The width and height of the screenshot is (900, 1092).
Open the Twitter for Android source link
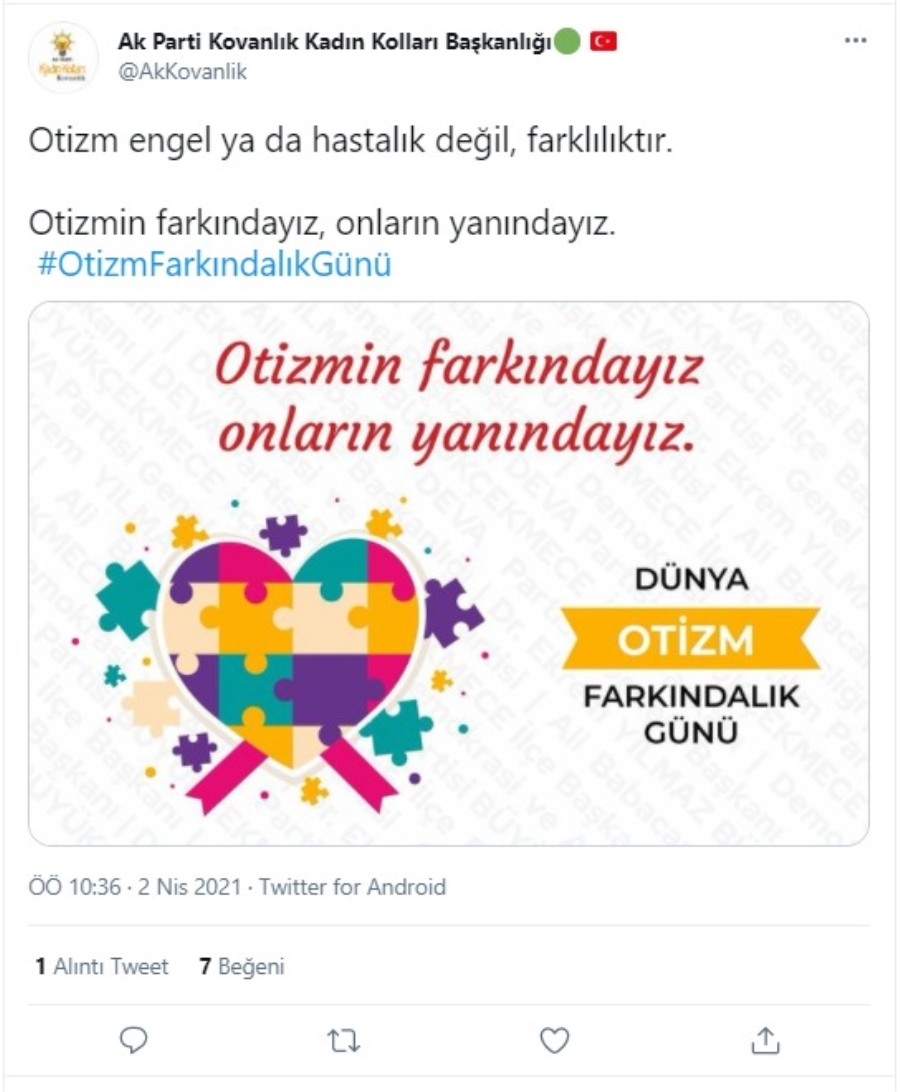tap(352, 887)
